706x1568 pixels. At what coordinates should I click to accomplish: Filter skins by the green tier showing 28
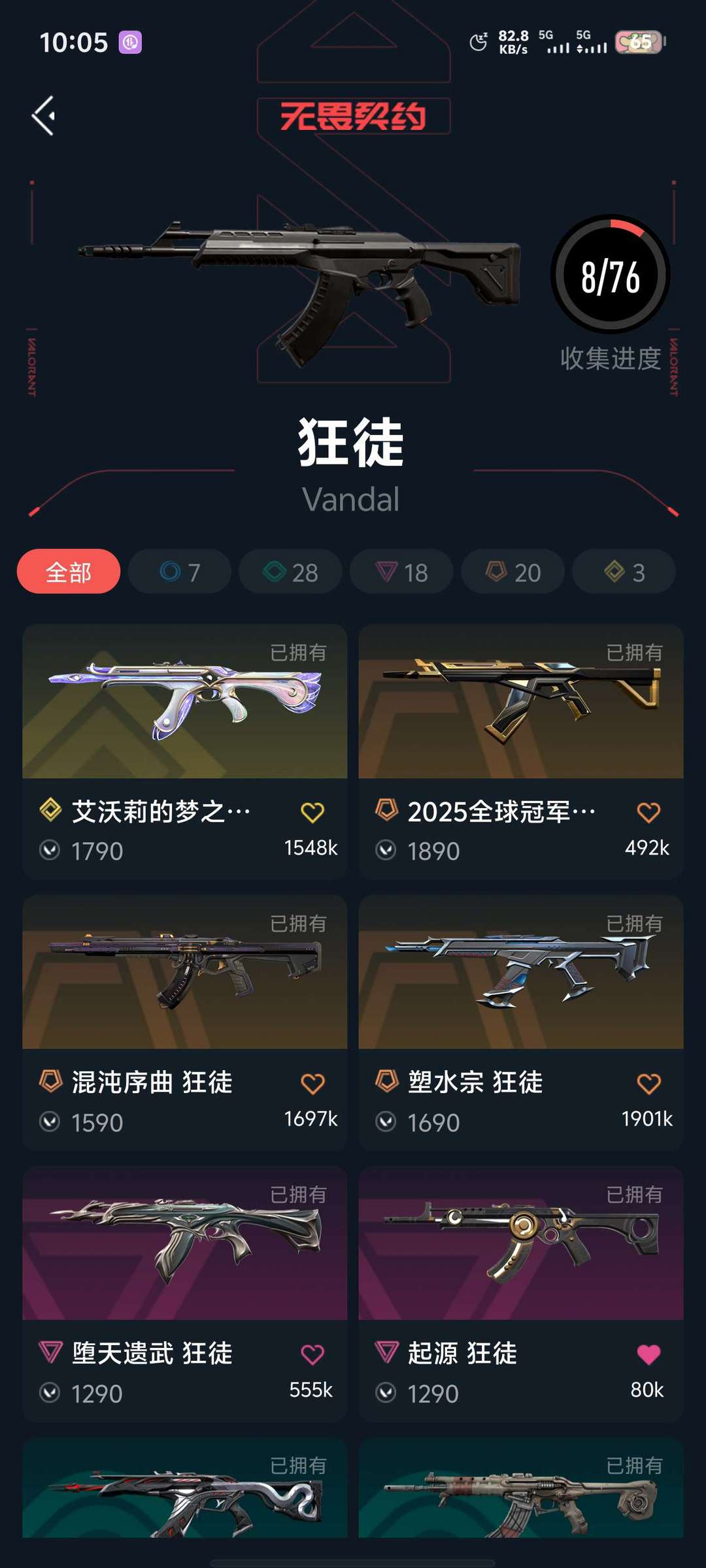[290, 572]
